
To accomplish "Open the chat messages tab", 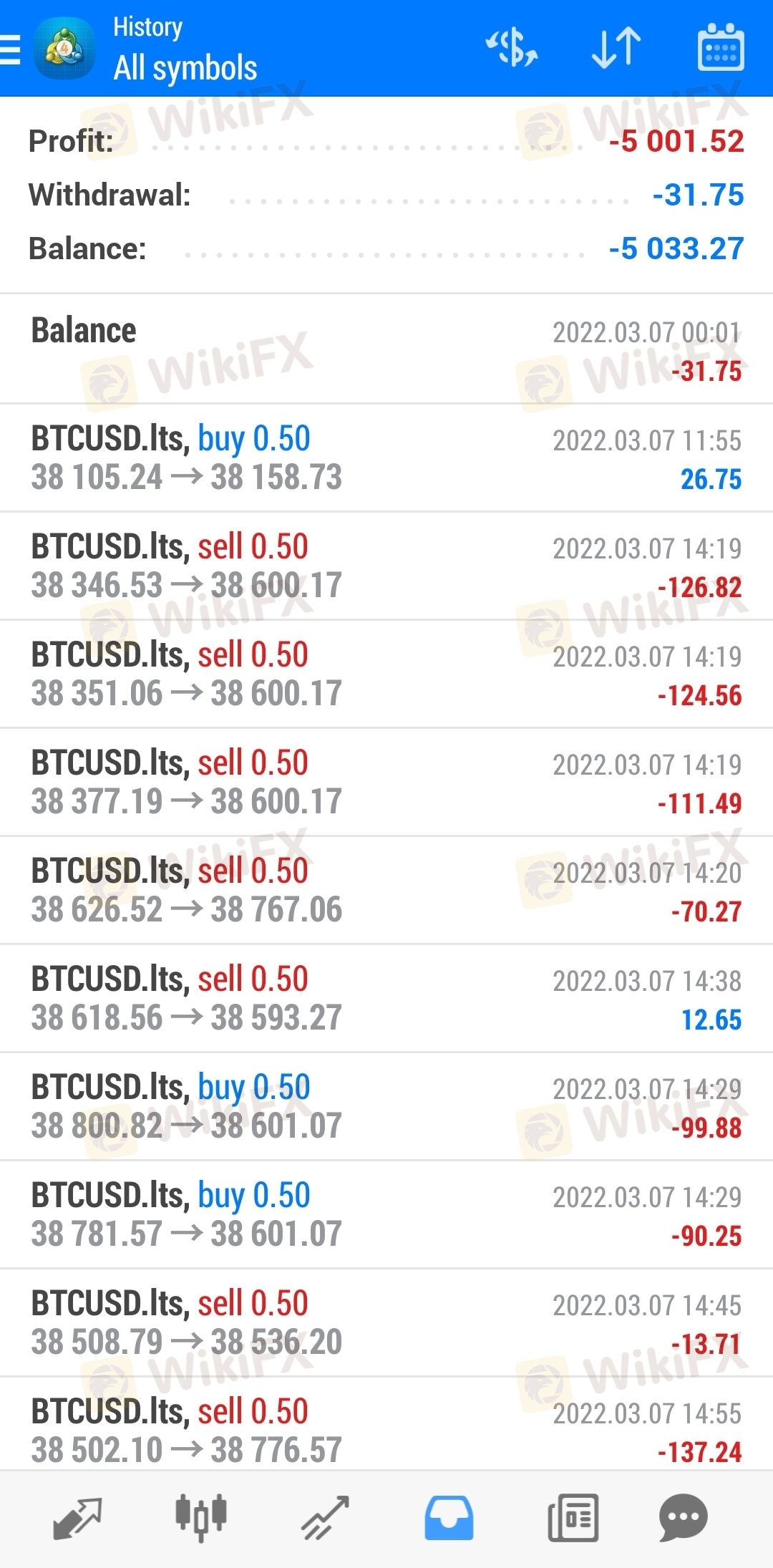I will (x=683, y=1518).
